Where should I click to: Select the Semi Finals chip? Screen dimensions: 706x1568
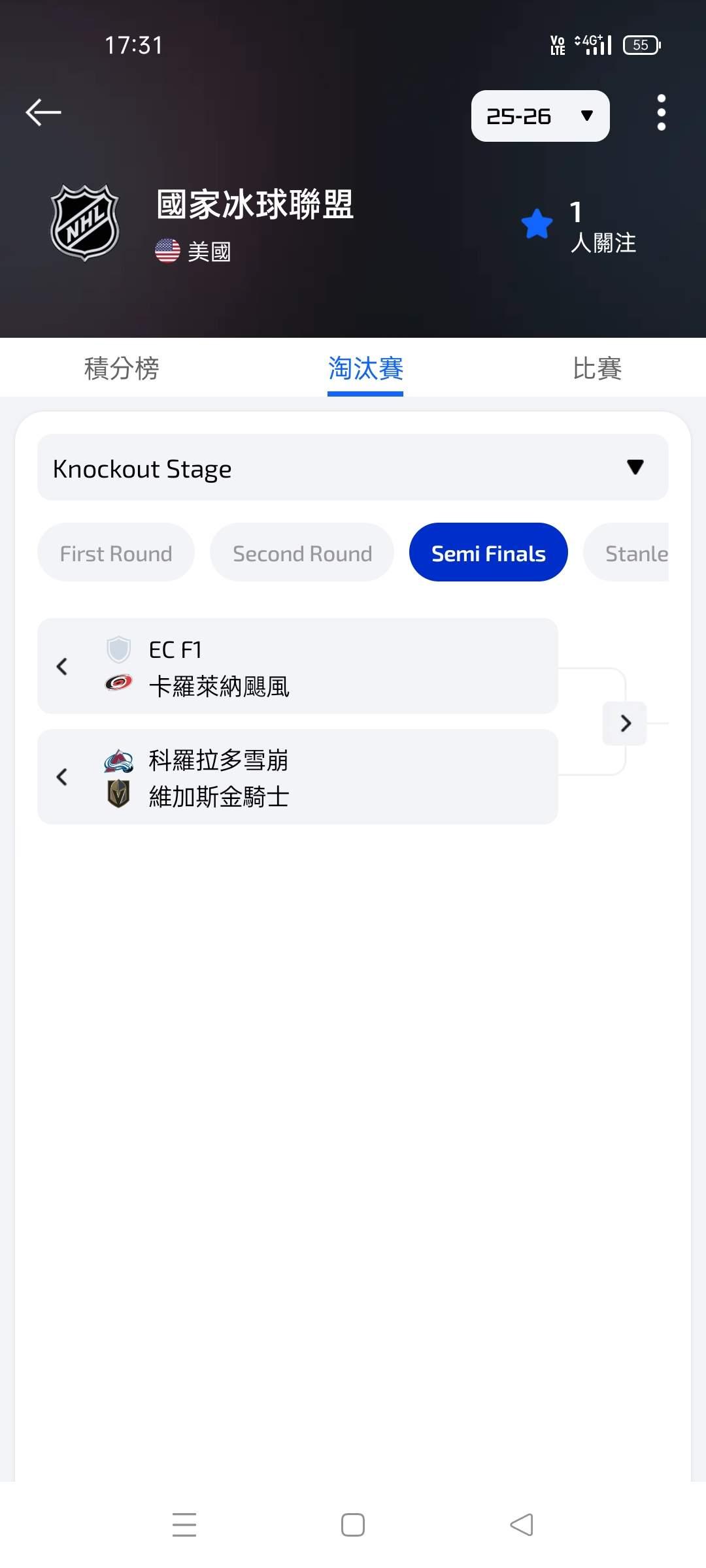click(488, 553)
